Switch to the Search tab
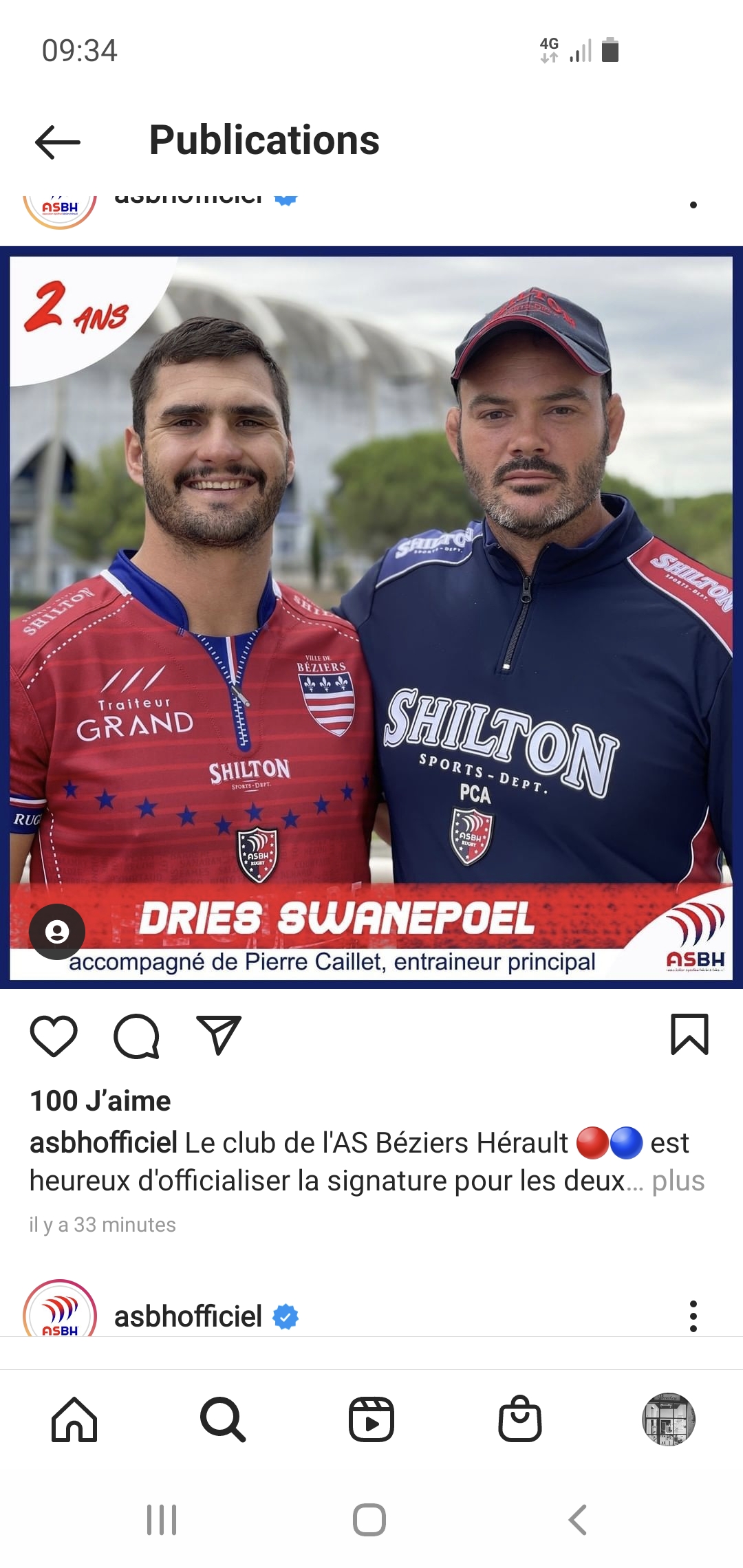 pos(223,1419)
